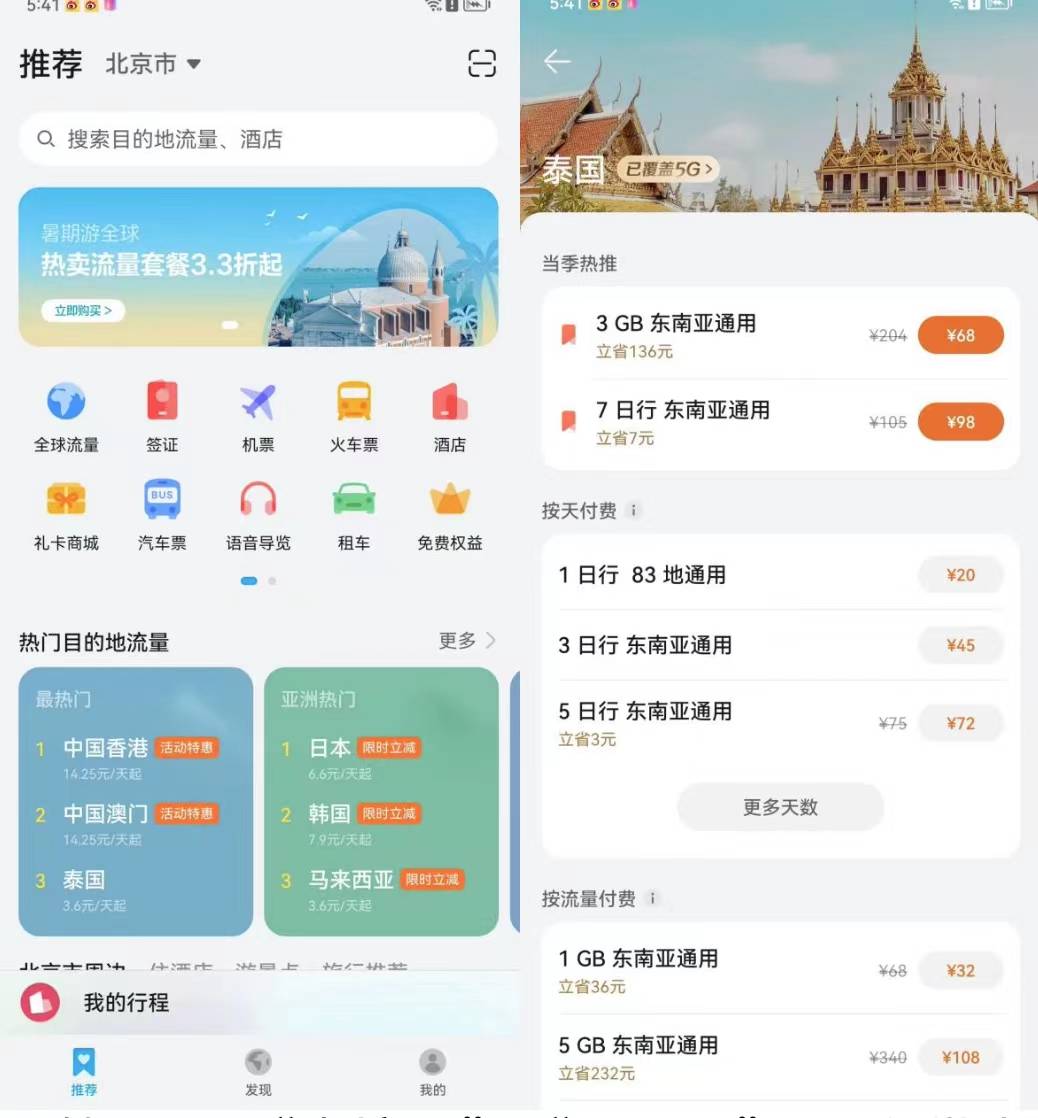This screenshot has width=1038, height=1118.
Task: Go back from the 泰国 page
Action: pos(557,61)
